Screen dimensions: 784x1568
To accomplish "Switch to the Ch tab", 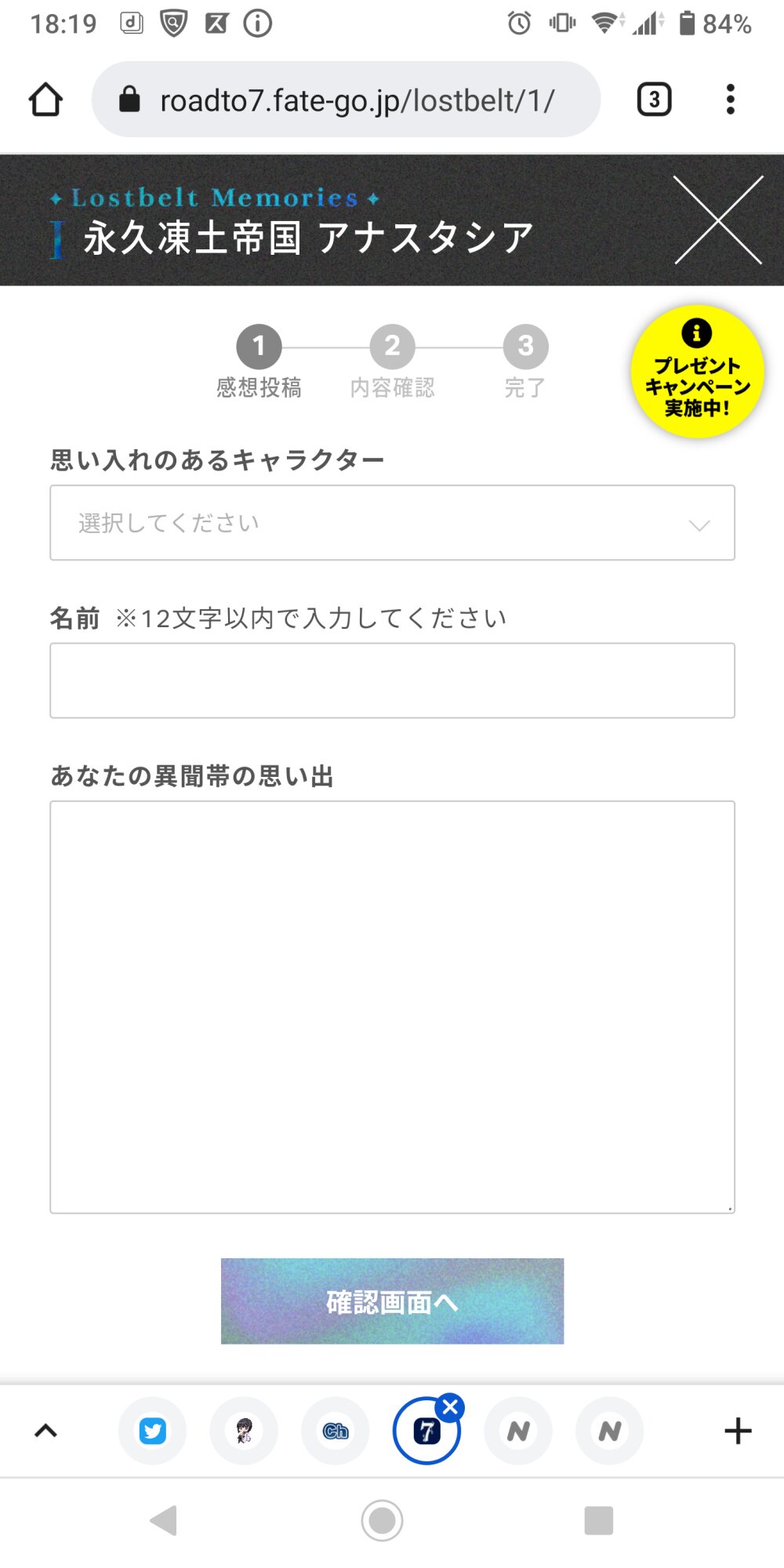I will click(x=336, y=1431).
